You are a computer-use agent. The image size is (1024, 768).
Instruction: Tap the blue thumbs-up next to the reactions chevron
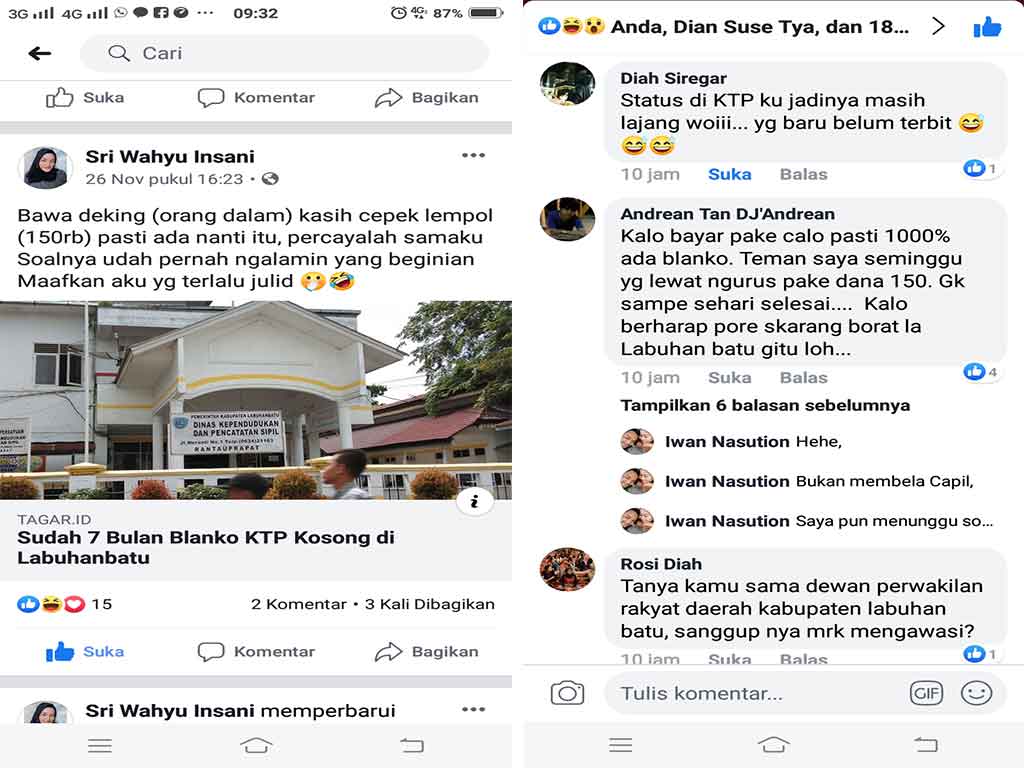[987, 27]
